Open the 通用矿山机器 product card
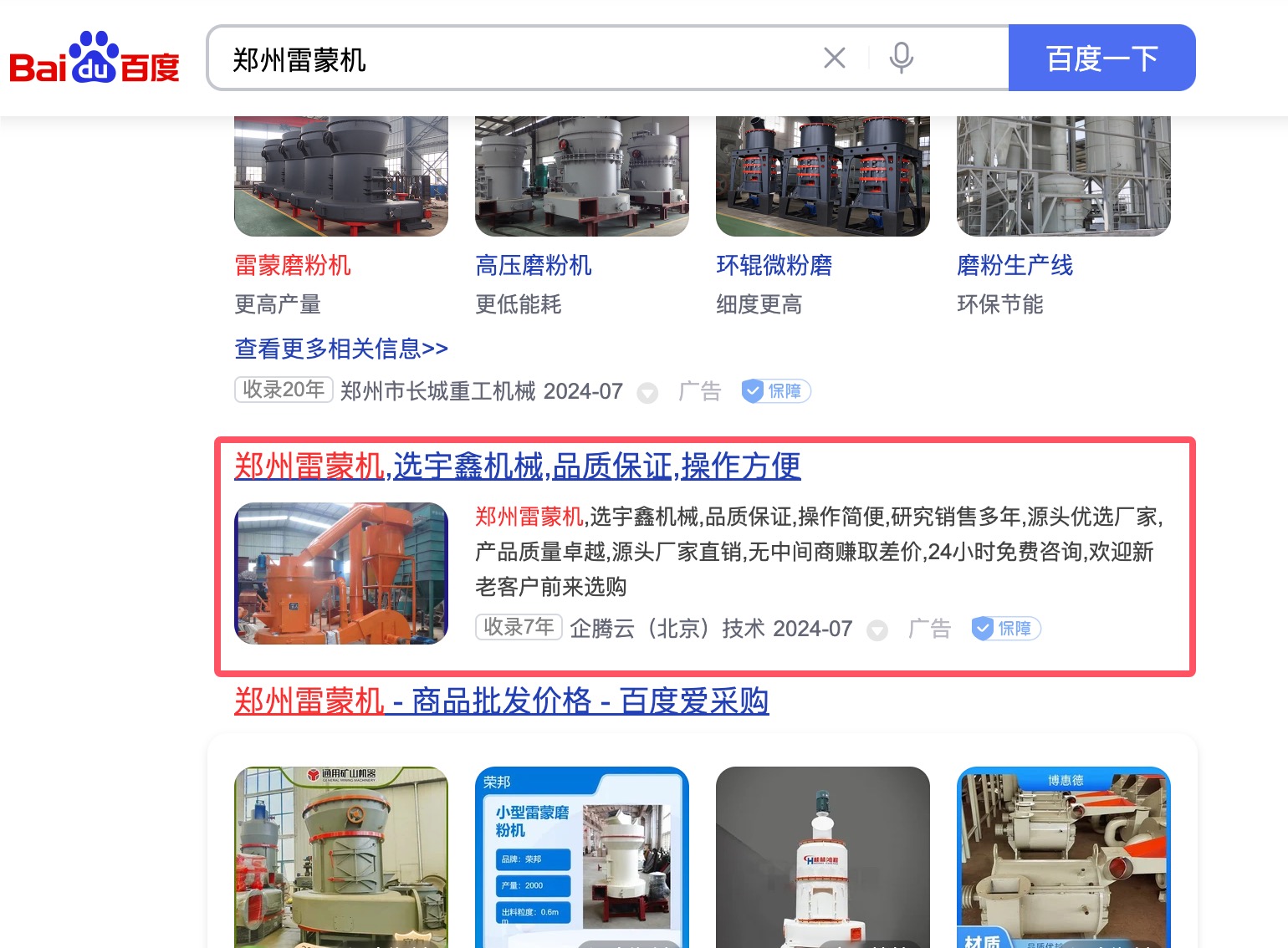1288x948 pixels. (x=341, y=857)
